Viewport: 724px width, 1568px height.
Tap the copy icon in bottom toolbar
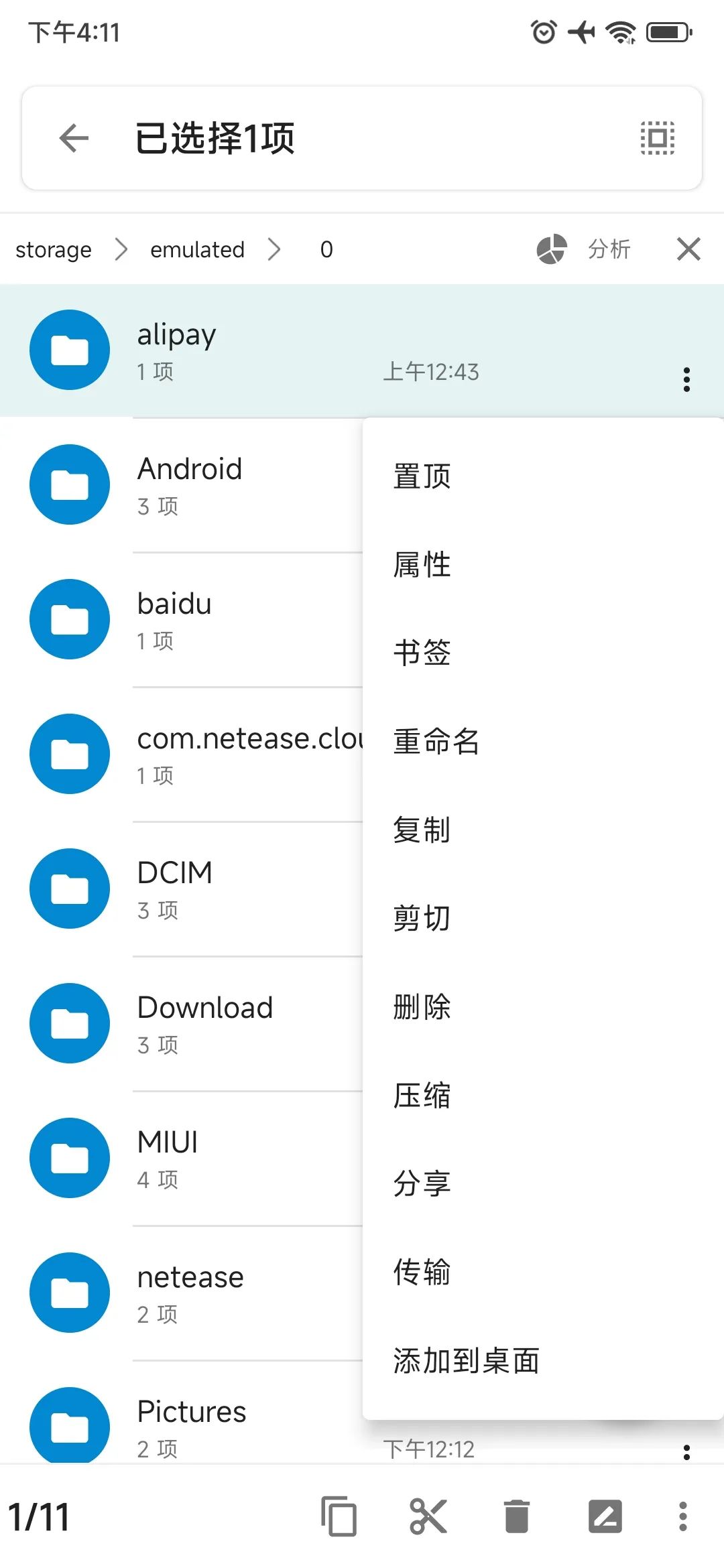point(339,1516)
